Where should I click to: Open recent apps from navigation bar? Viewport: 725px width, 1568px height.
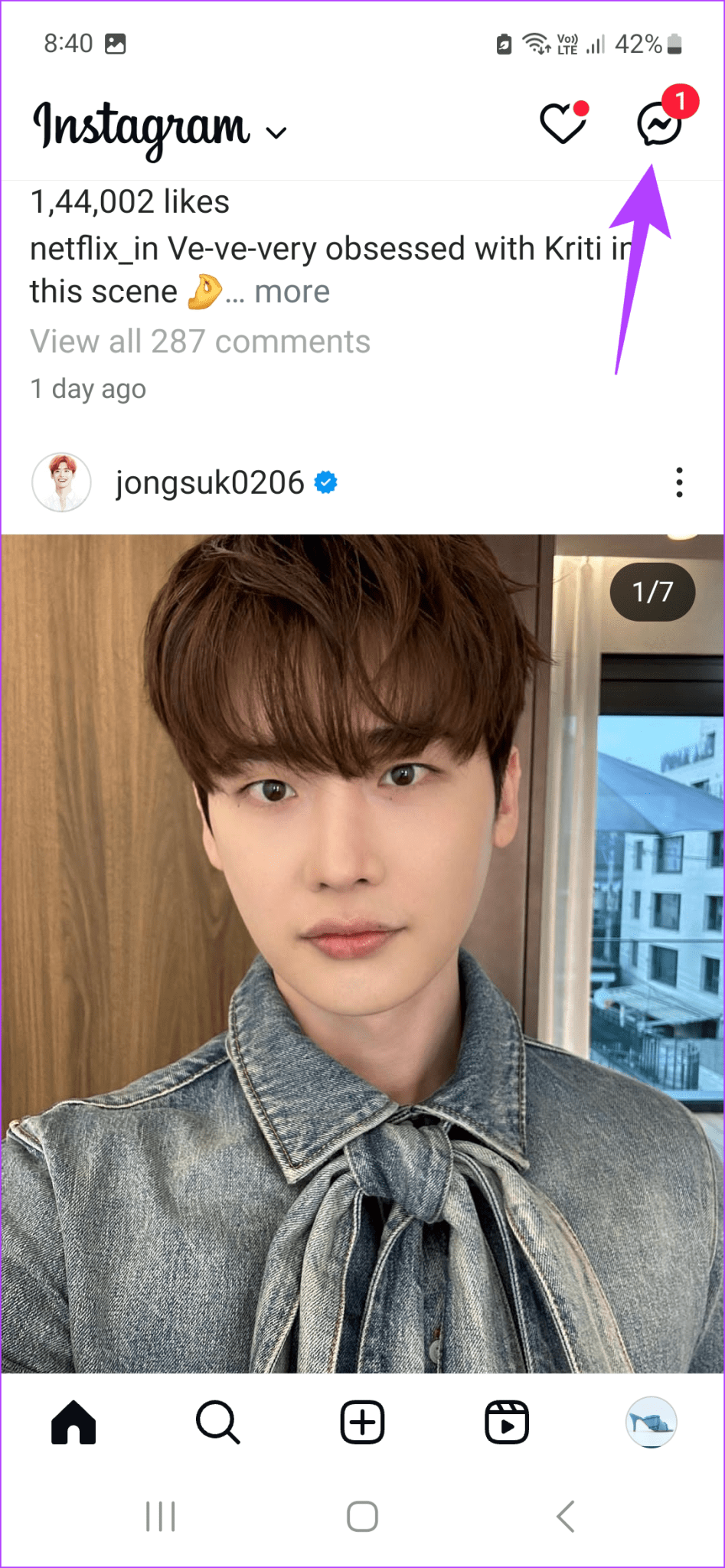point(161,1516)
